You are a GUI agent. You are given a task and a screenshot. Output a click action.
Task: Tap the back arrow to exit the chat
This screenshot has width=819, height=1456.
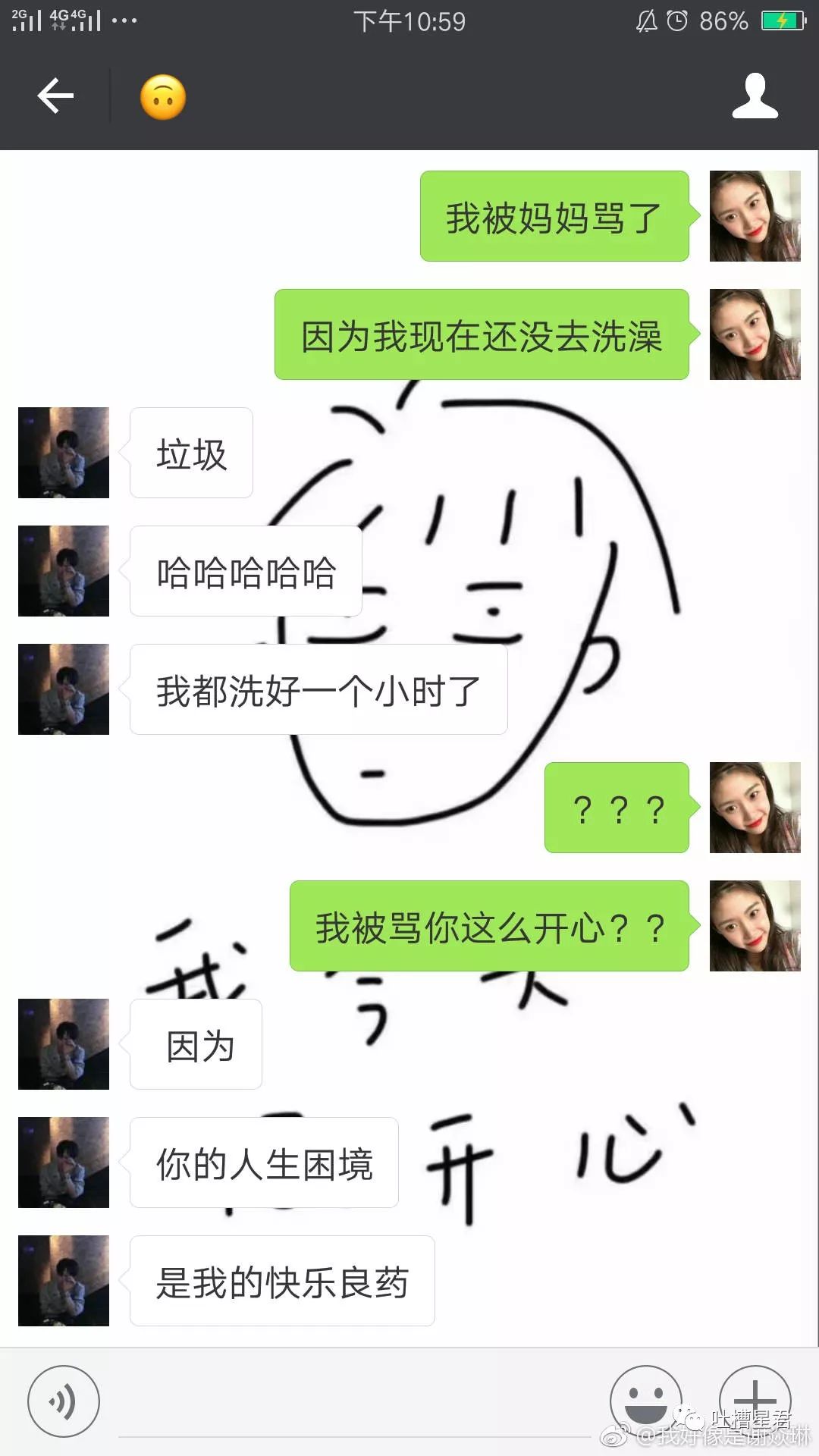coord(55,96)
